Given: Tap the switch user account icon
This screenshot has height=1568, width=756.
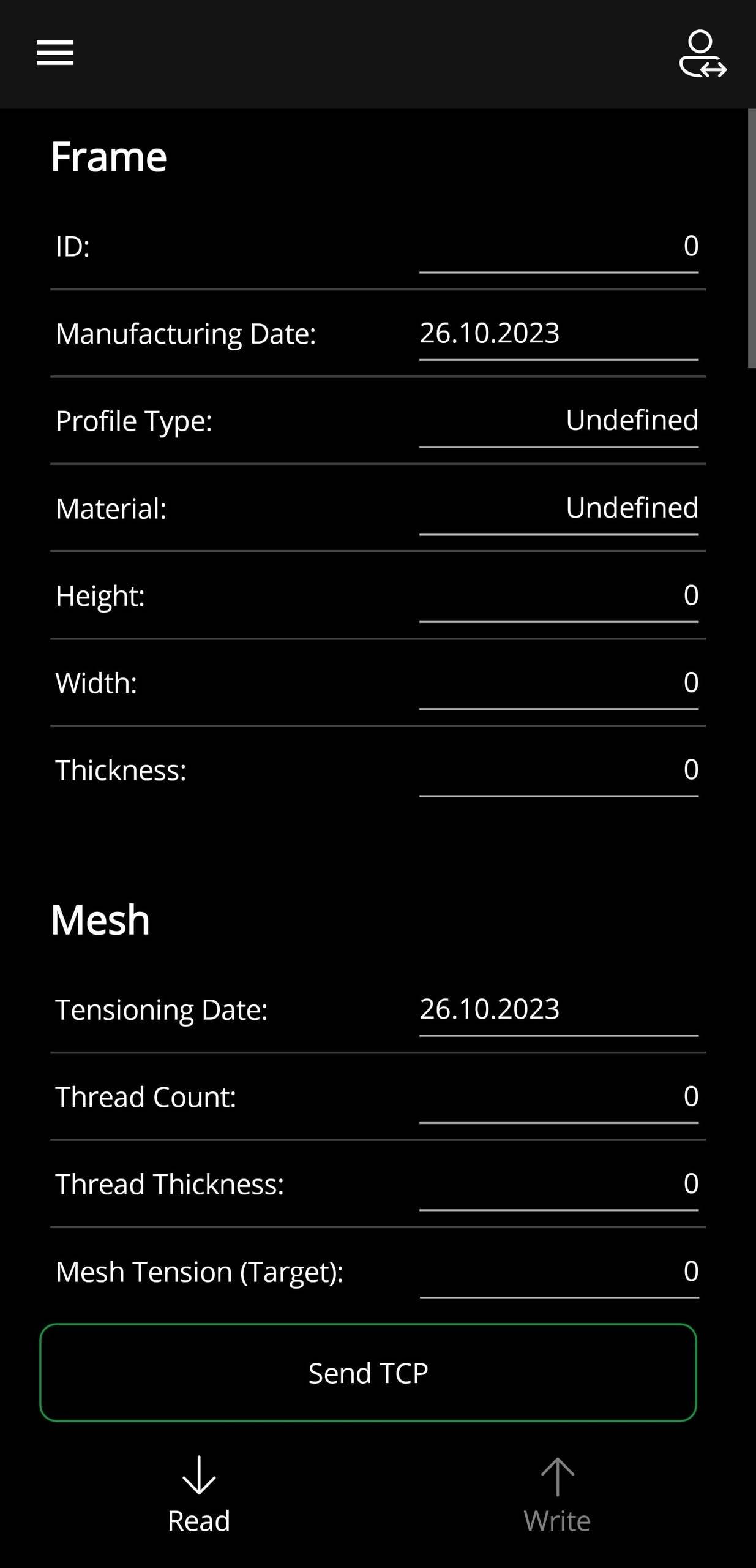Looking at the screenshot, I should (x=703, y=54).
